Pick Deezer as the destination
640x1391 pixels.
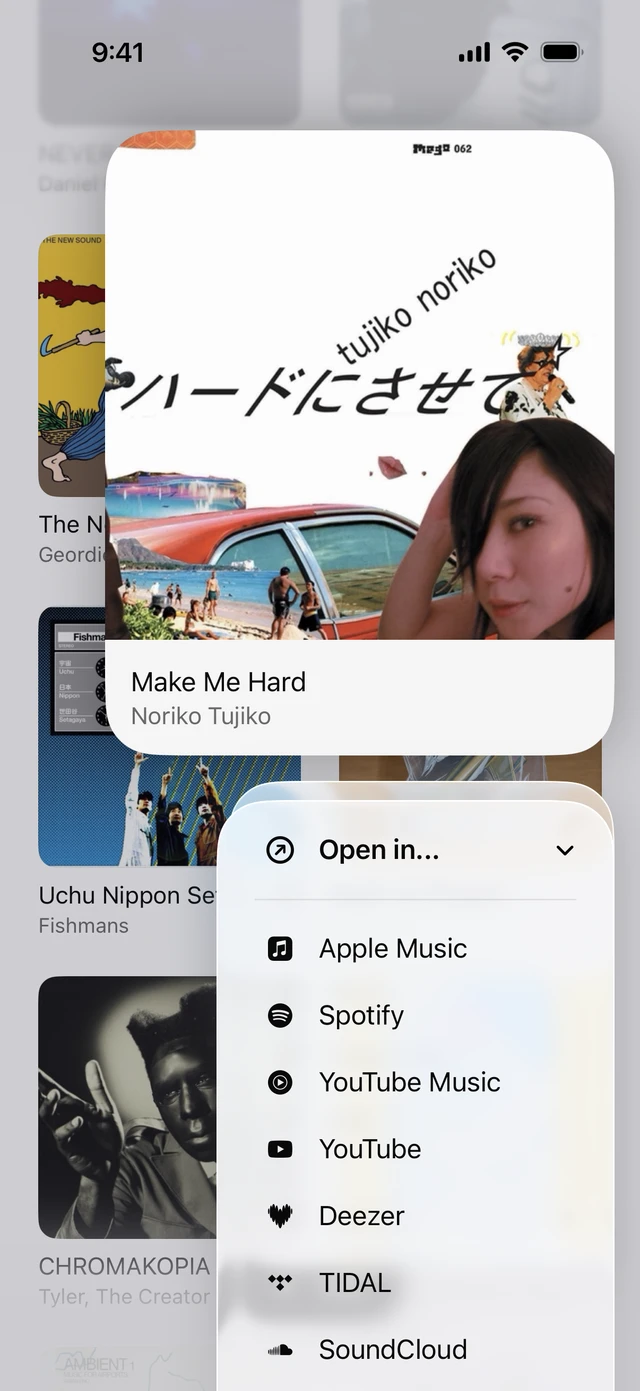point(420,1217)
